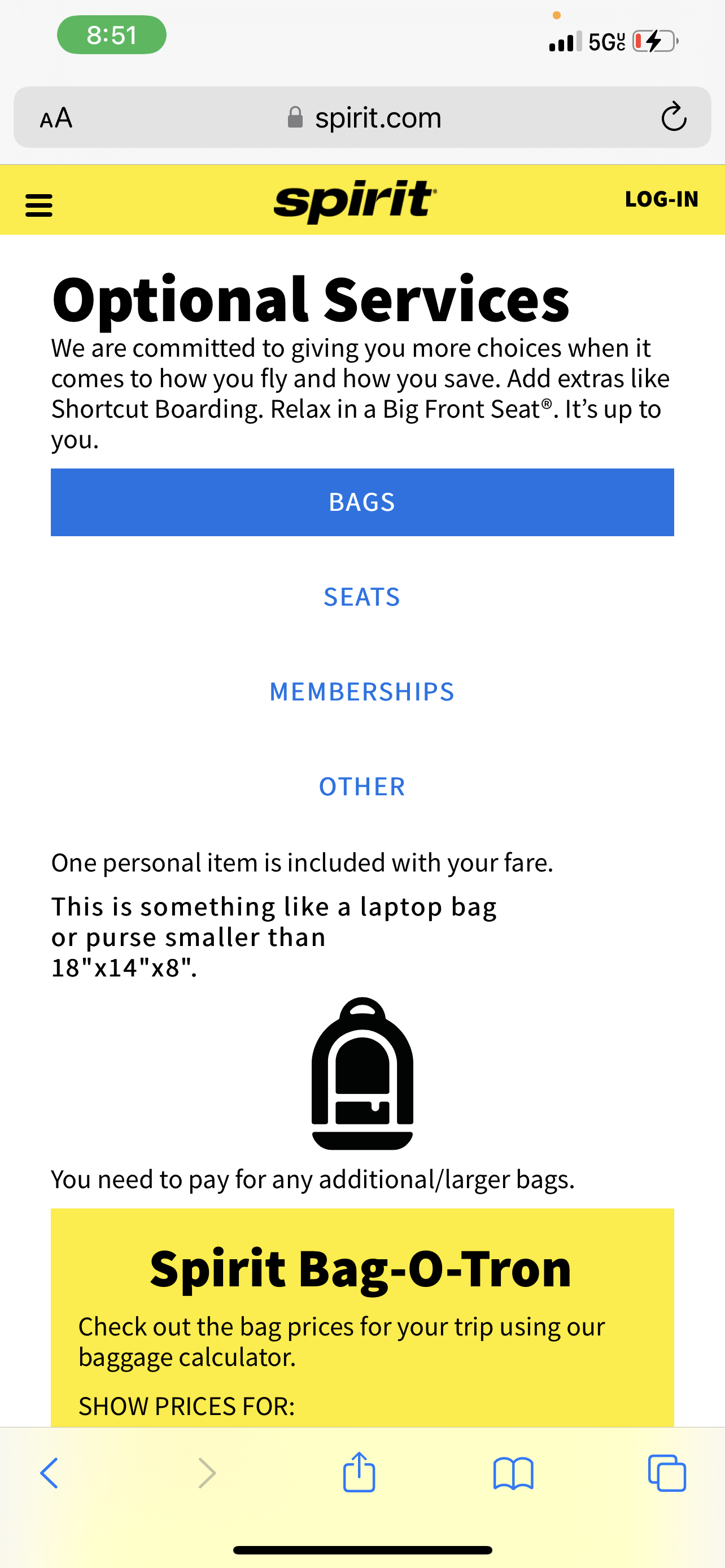Open the OTHER tab

point(362,786)
